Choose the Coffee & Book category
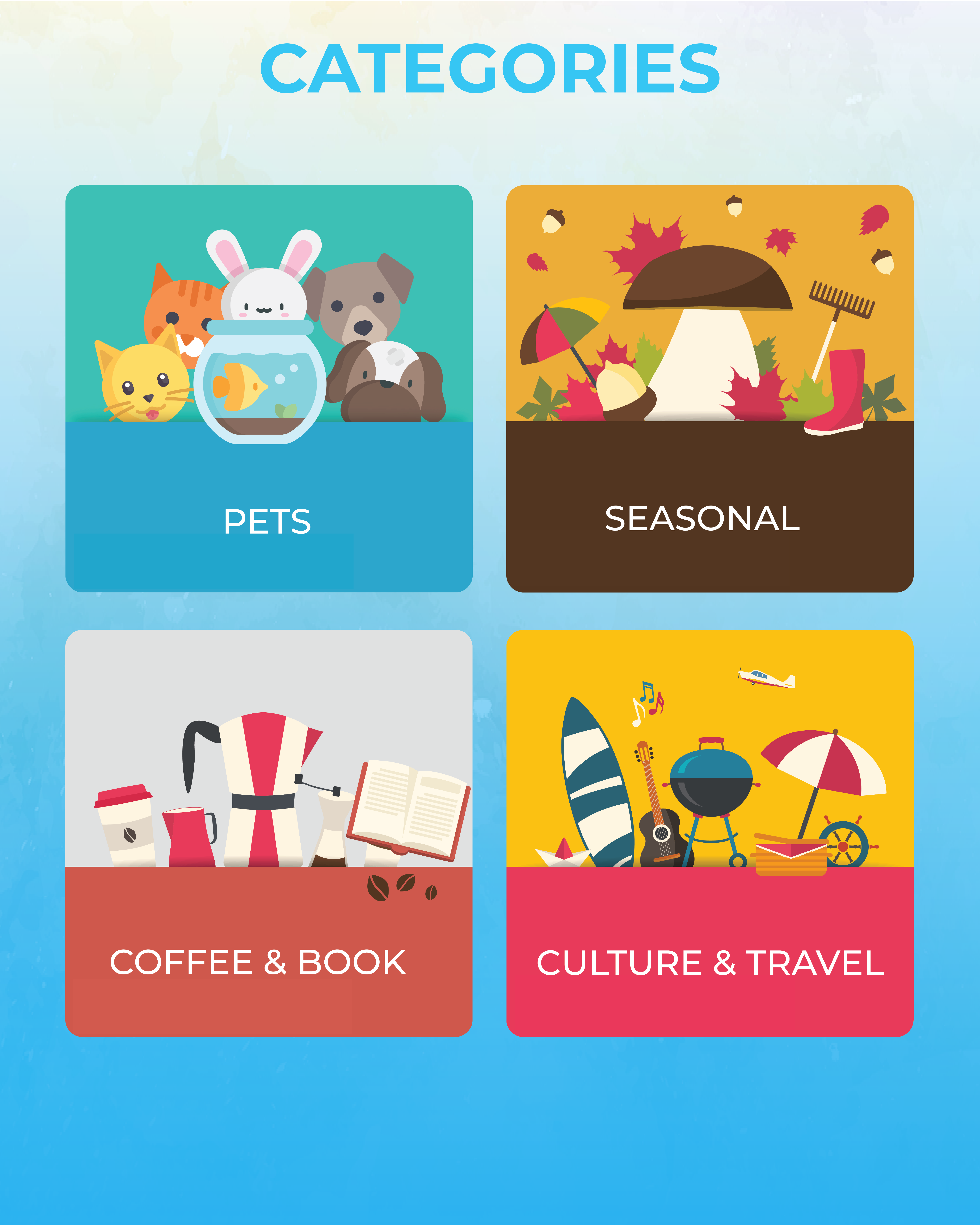 tap(269, 833)
